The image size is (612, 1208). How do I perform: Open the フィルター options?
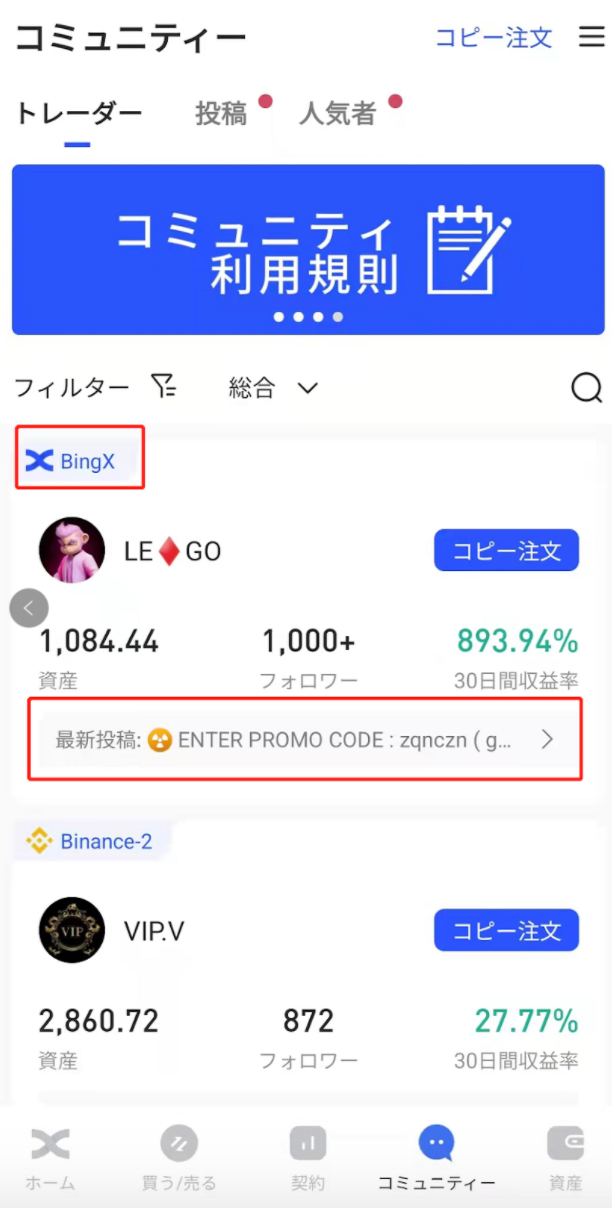(95, 388)
